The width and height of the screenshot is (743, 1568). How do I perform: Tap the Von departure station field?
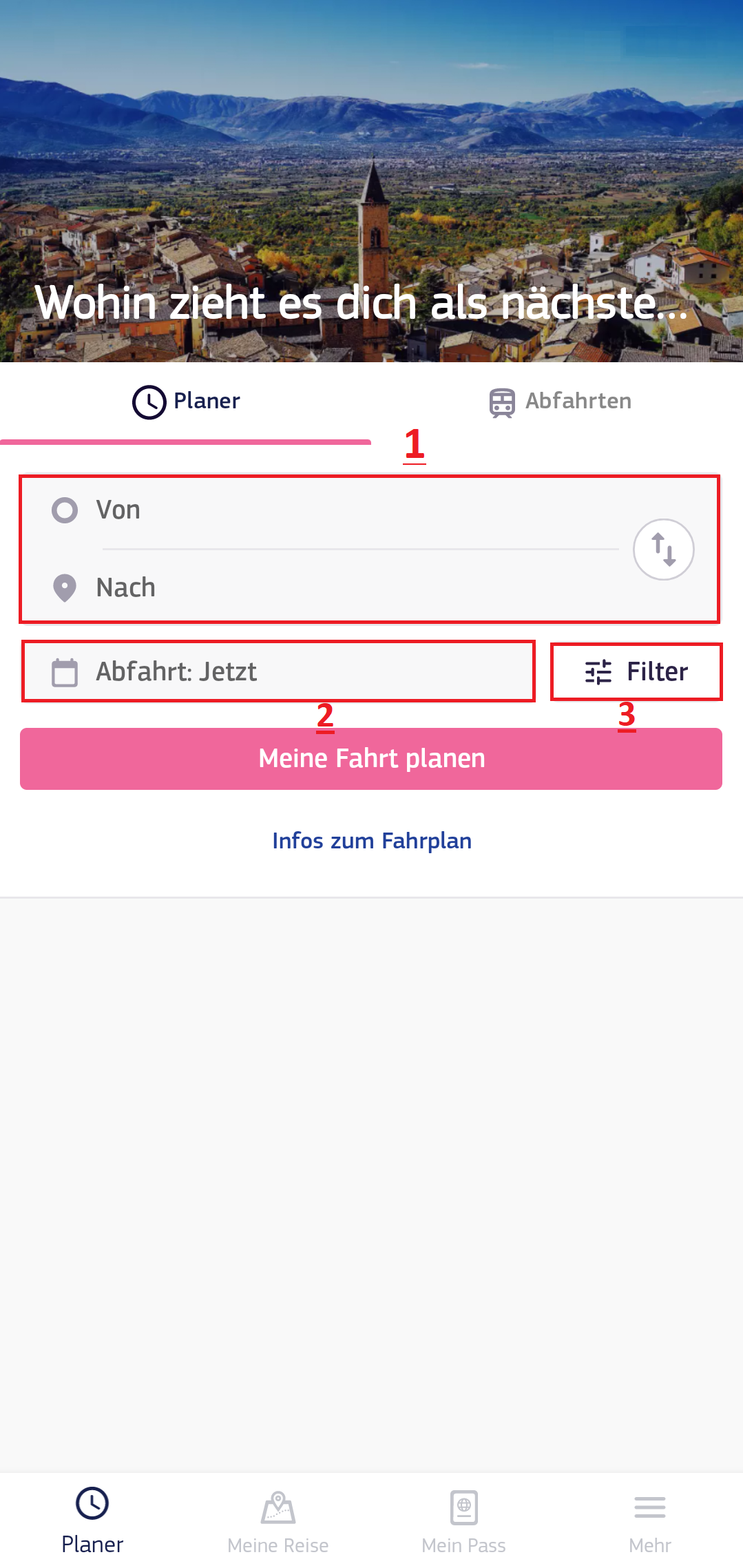point(334,510)
